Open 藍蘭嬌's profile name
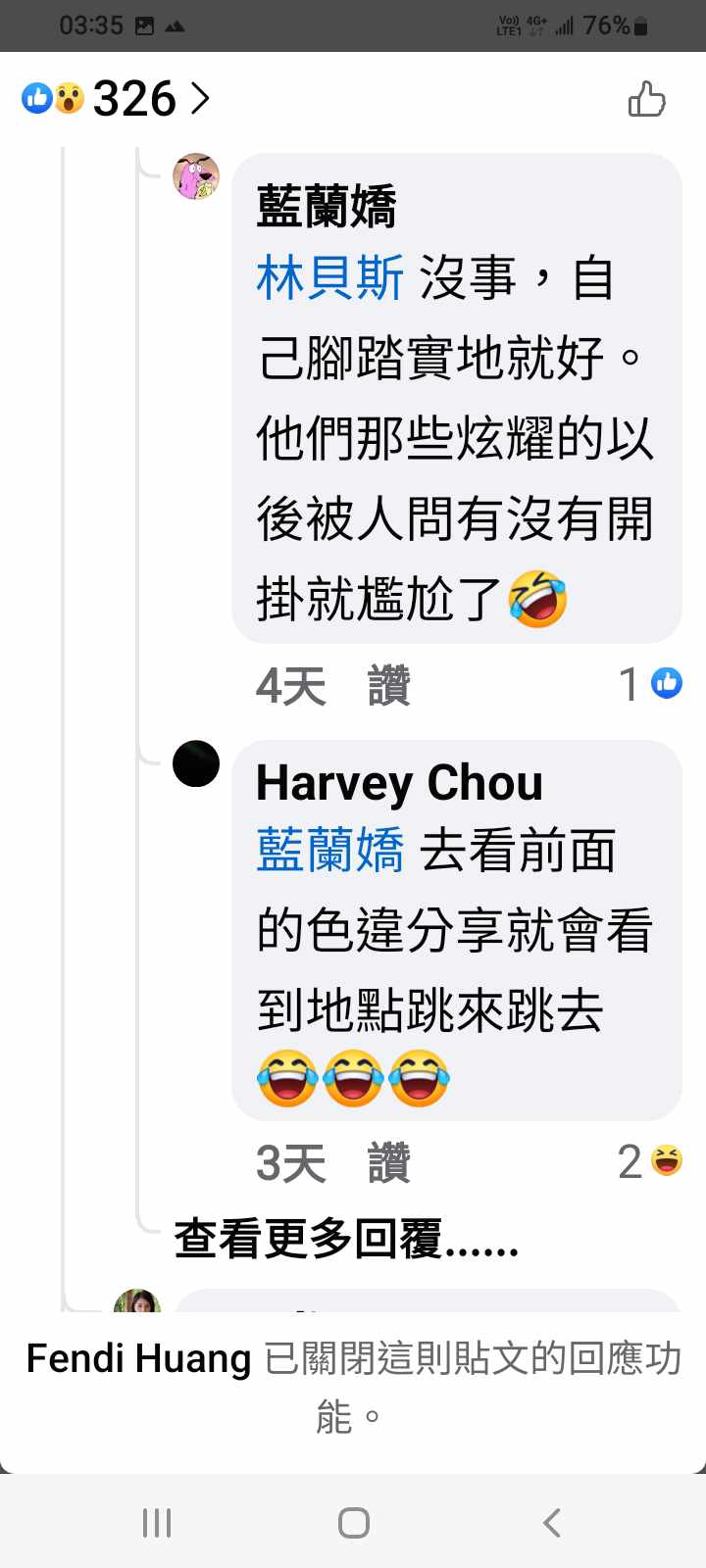Screen dimensions: 706x1568 pyautogui.click(x=327, y=207)
